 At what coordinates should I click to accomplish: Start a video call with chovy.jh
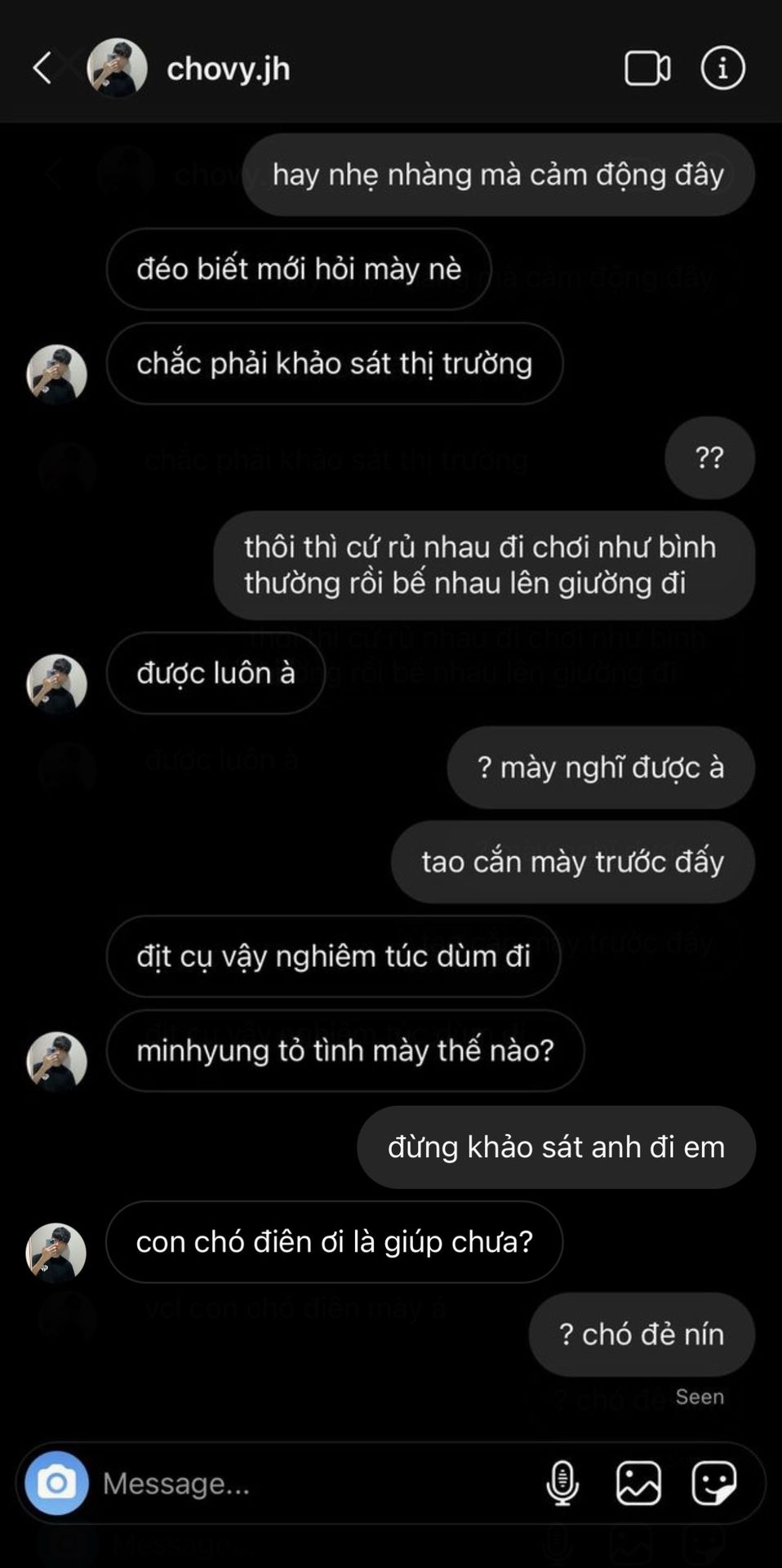[647, 69]
